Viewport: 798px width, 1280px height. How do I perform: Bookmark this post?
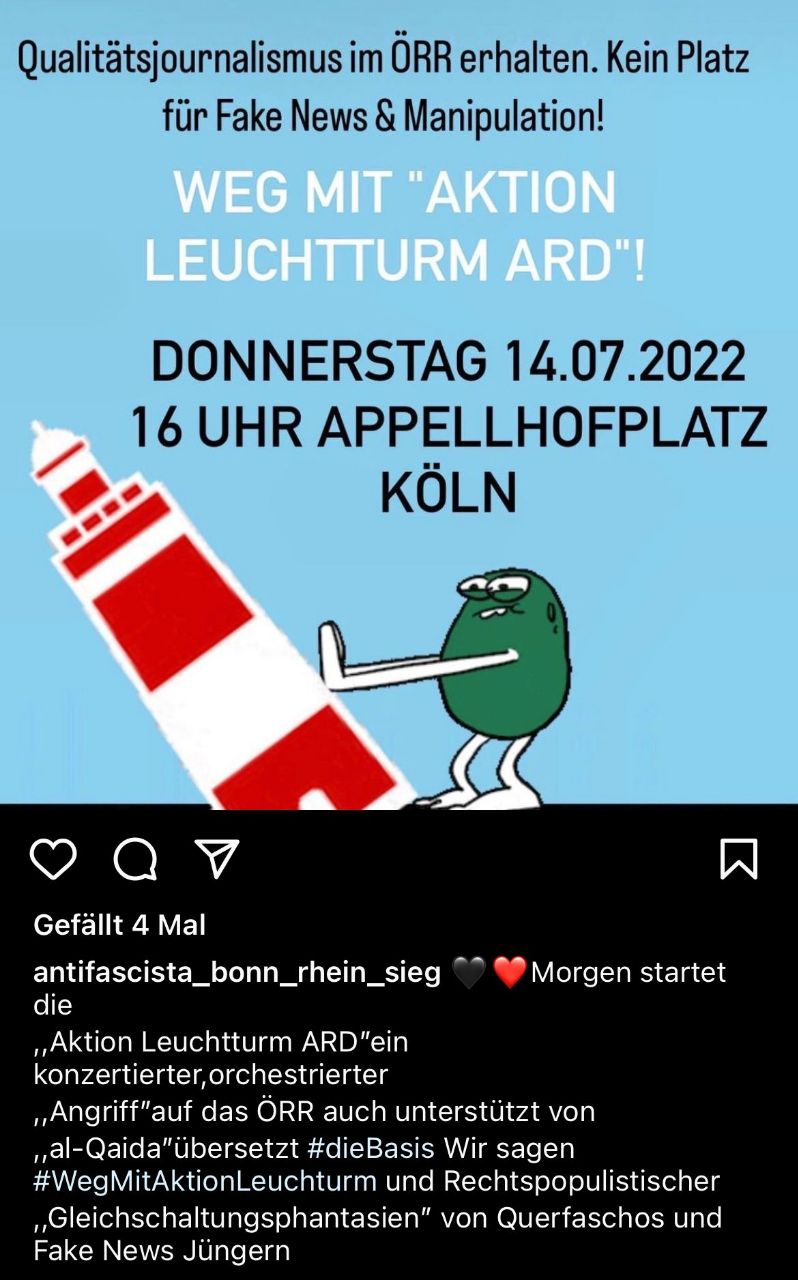[739, 858]
